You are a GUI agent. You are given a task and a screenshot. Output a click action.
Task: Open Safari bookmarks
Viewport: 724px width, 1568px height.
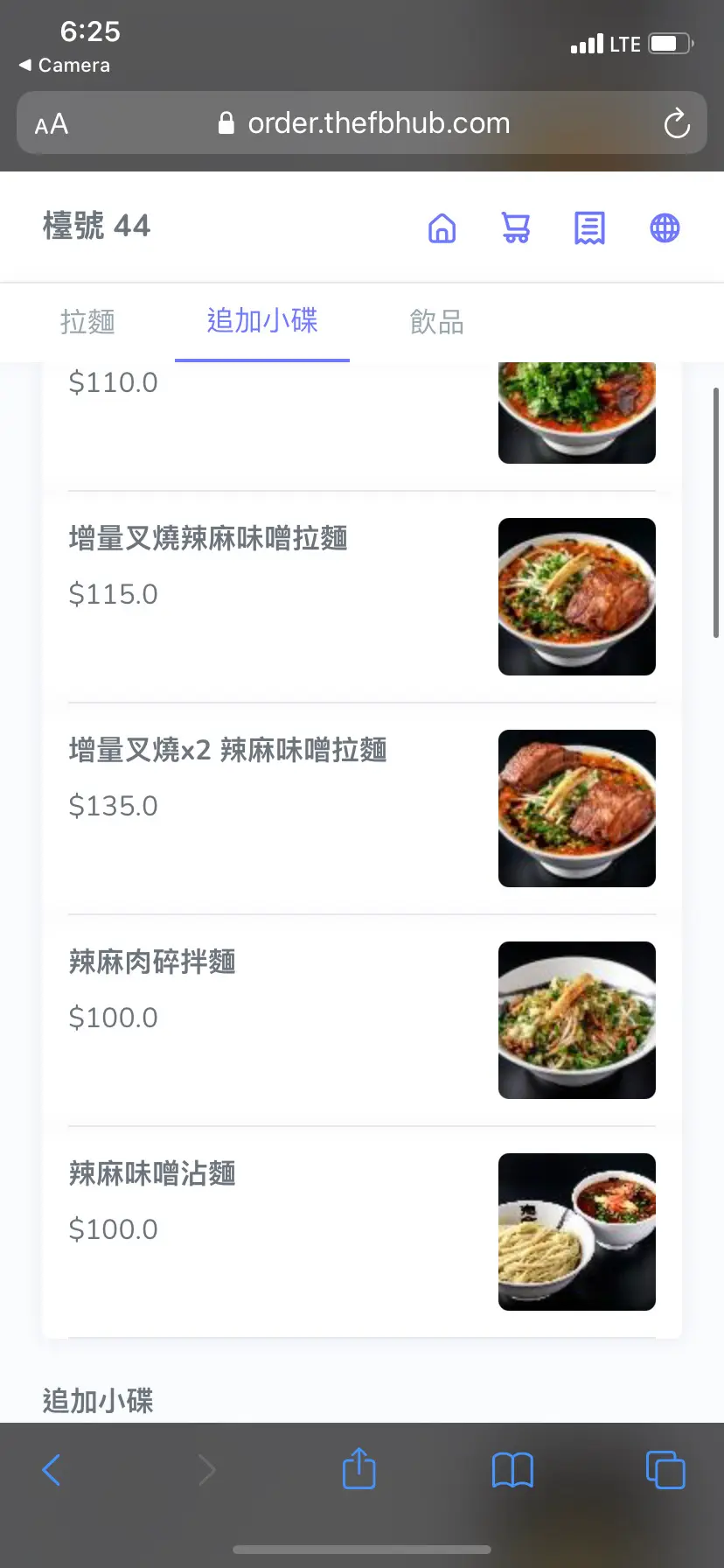coord(512,1470)
